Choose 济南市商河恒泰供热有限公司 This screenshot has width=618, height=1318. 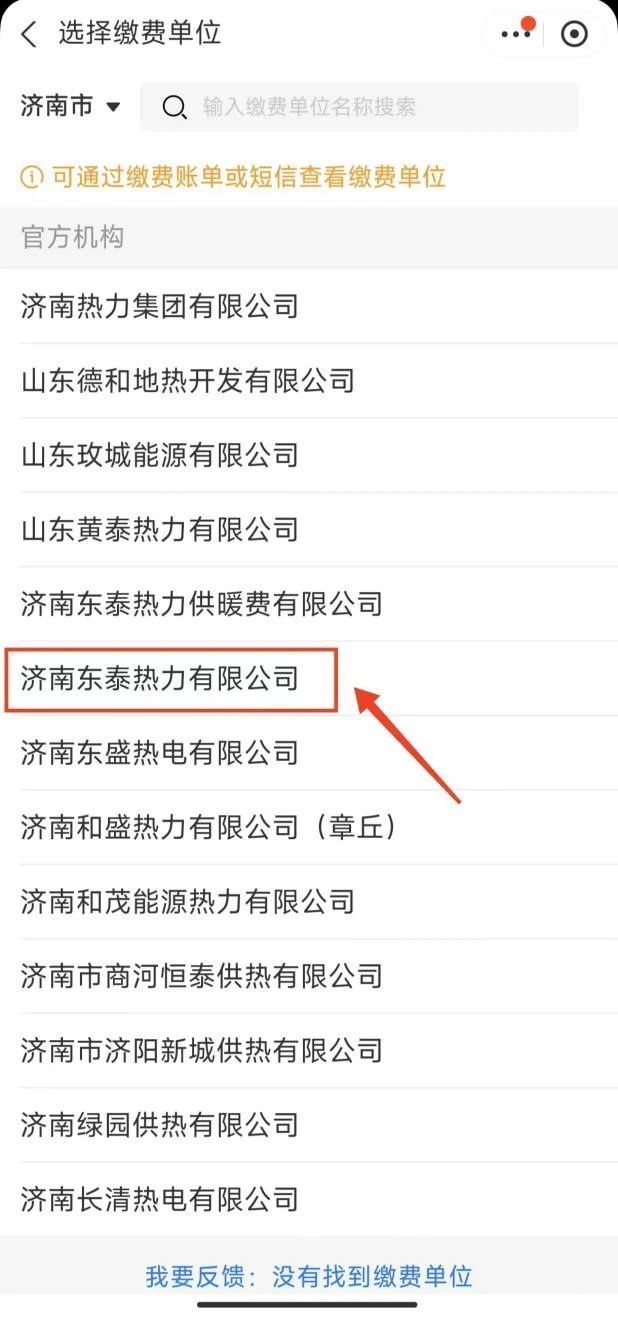(x=202, y=976)
